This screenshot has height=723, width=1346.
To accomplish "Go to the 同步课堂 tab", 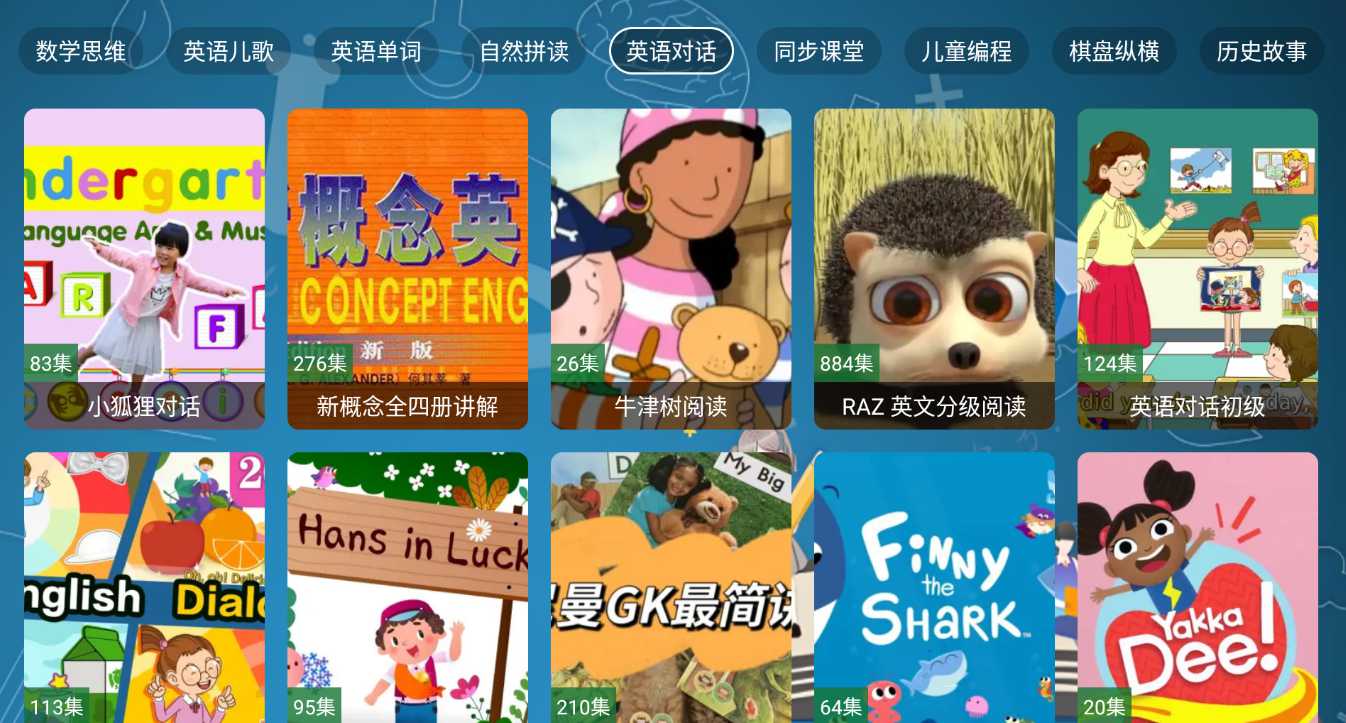I will click(x=819, y=51).
